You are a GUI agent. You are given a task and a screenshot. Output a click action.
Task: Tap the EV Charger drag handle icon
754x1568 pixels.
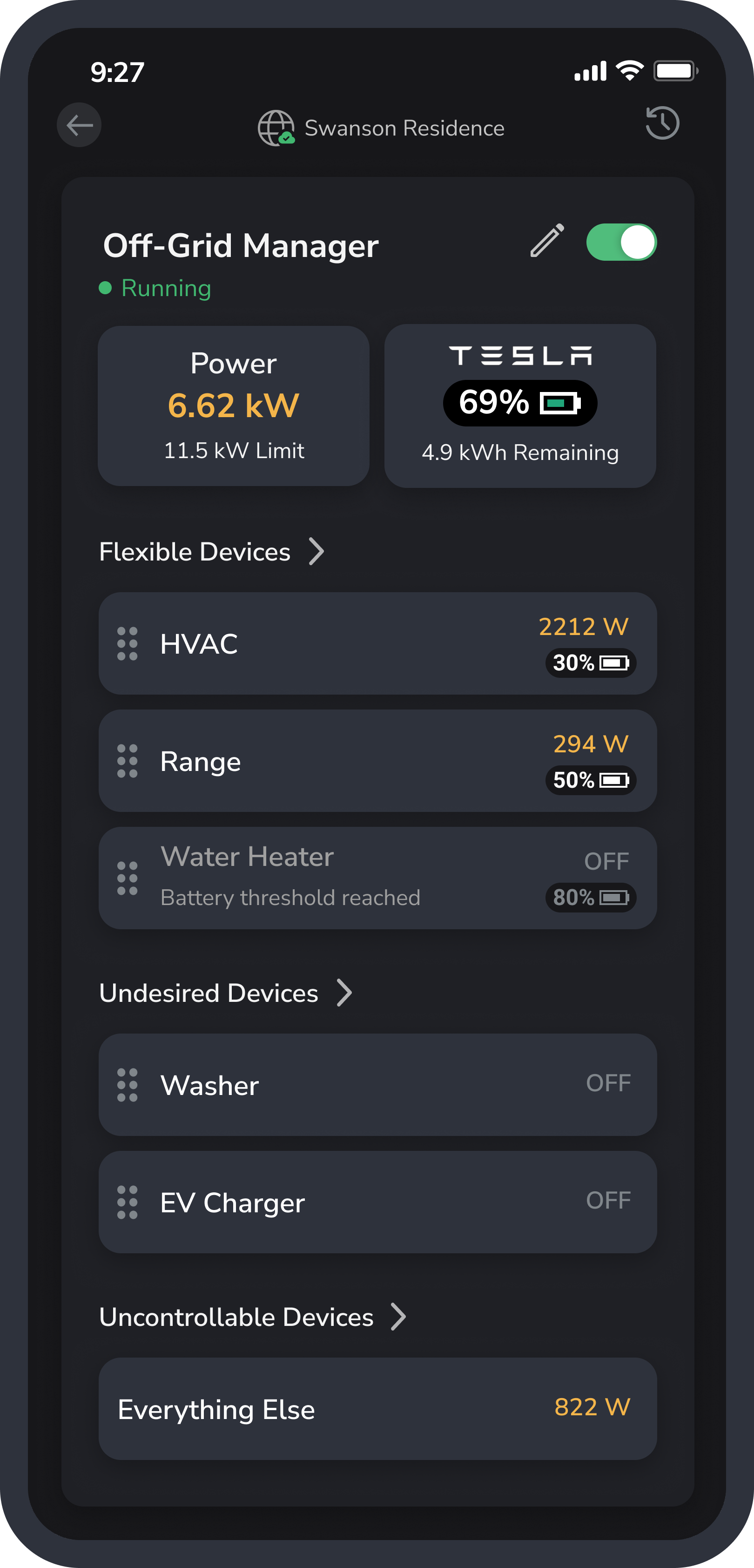126,1202
